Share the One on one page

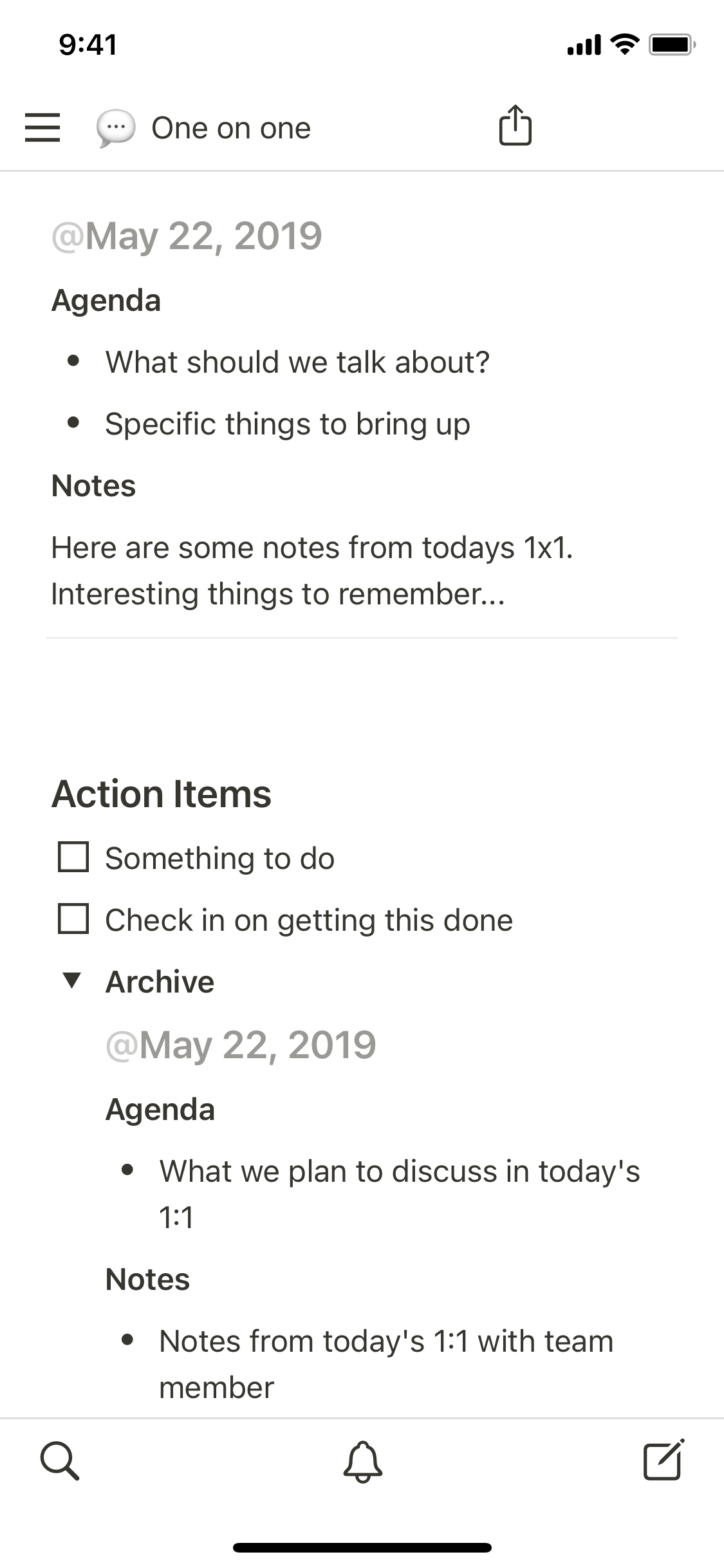[x=515, y=126]
